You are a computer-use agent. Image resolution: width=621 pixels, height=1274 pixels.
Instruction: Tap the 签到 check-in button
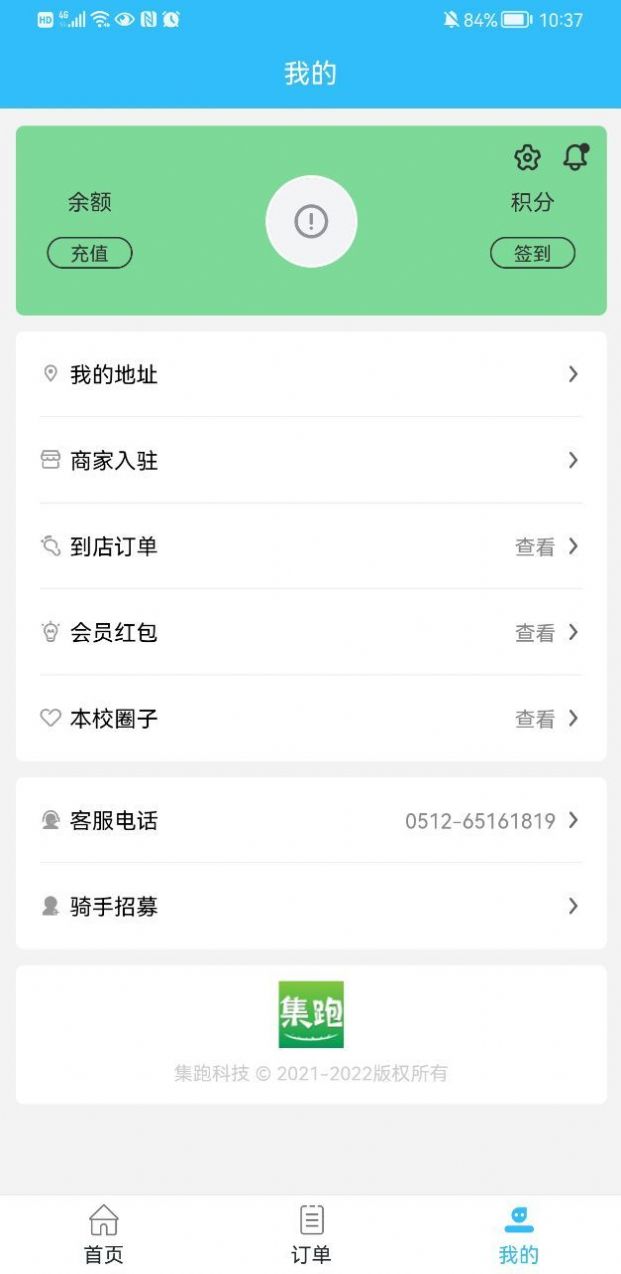pyautogui.click(x=532, y=253)
